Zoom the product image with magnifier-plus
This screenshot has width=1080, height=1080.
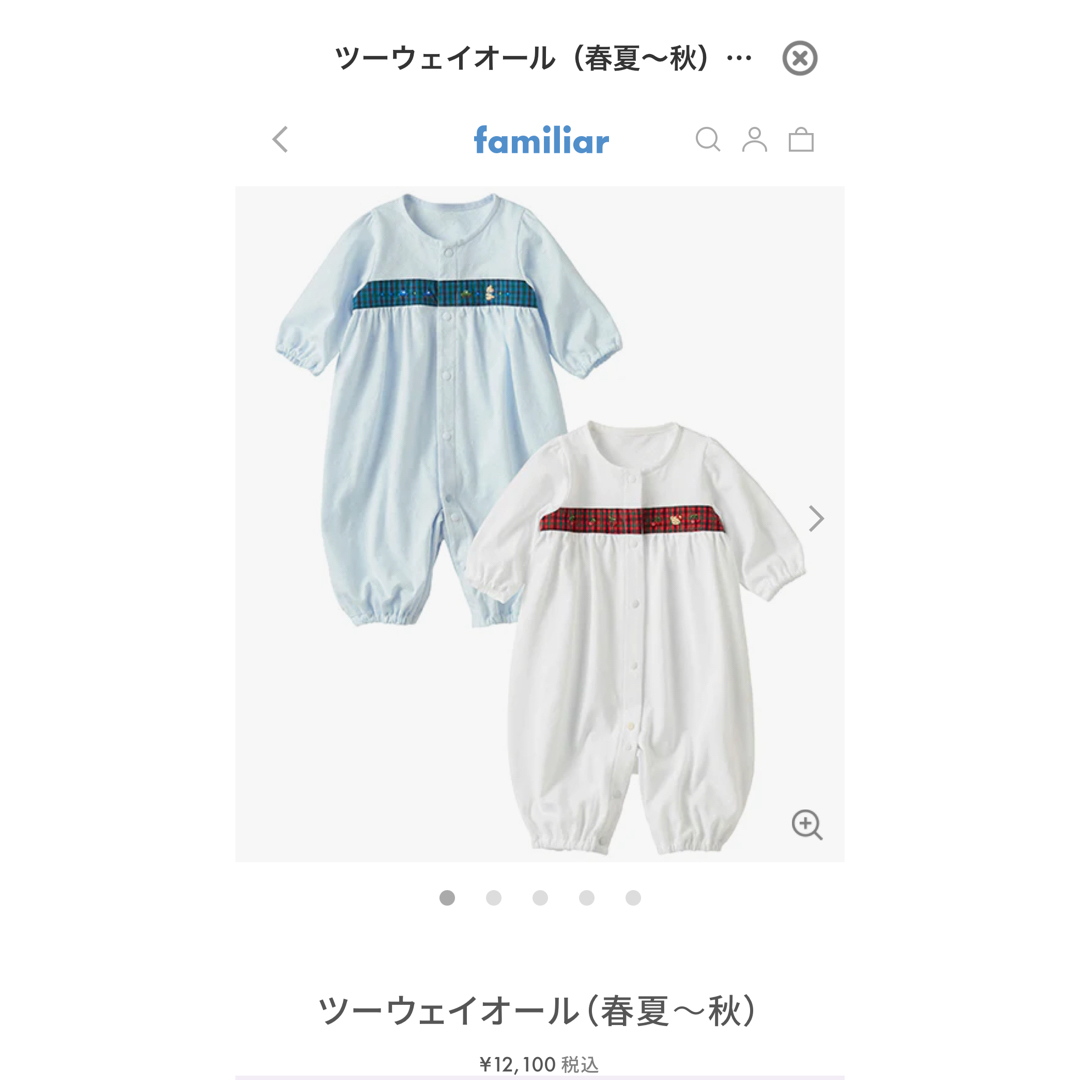click(x=806, y=825)
